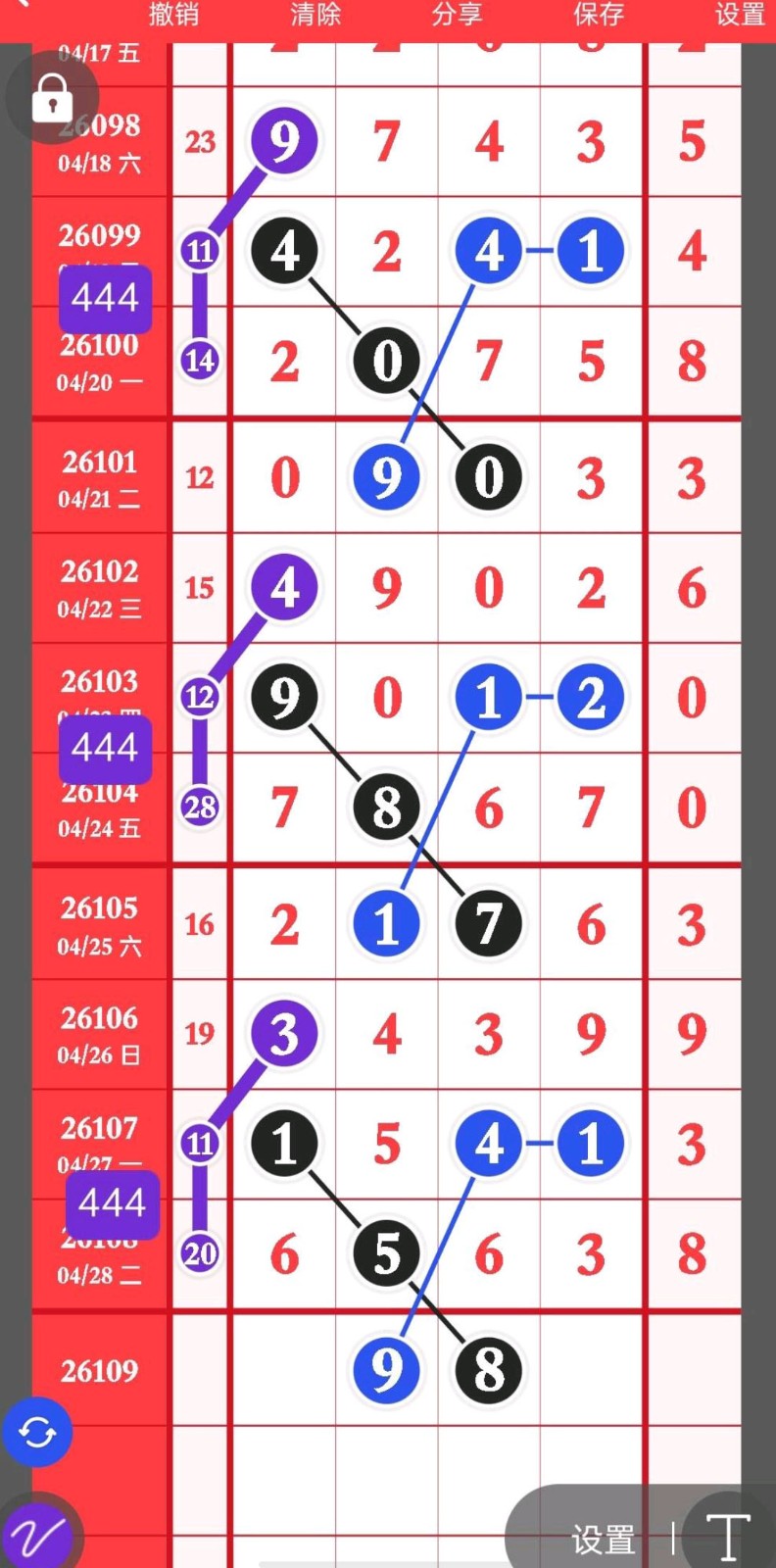The width and height of the screenshot is (776, 1568).
Task: Save the chart with 保存
Action: point(598,15)
